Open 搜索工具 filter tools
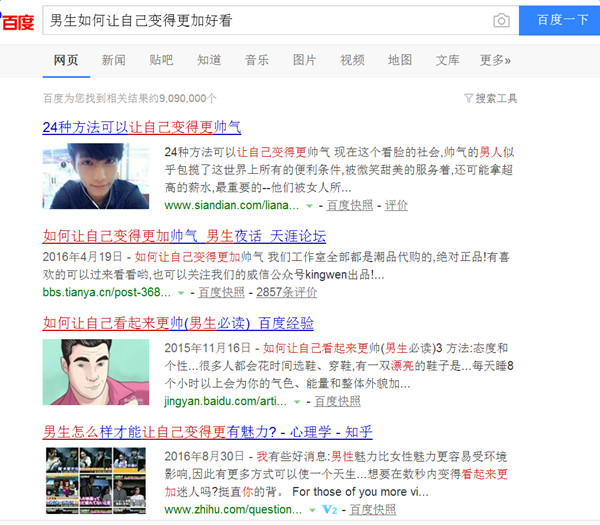The height and width of the screenshot is (525, 600). (x=490, y=98)
